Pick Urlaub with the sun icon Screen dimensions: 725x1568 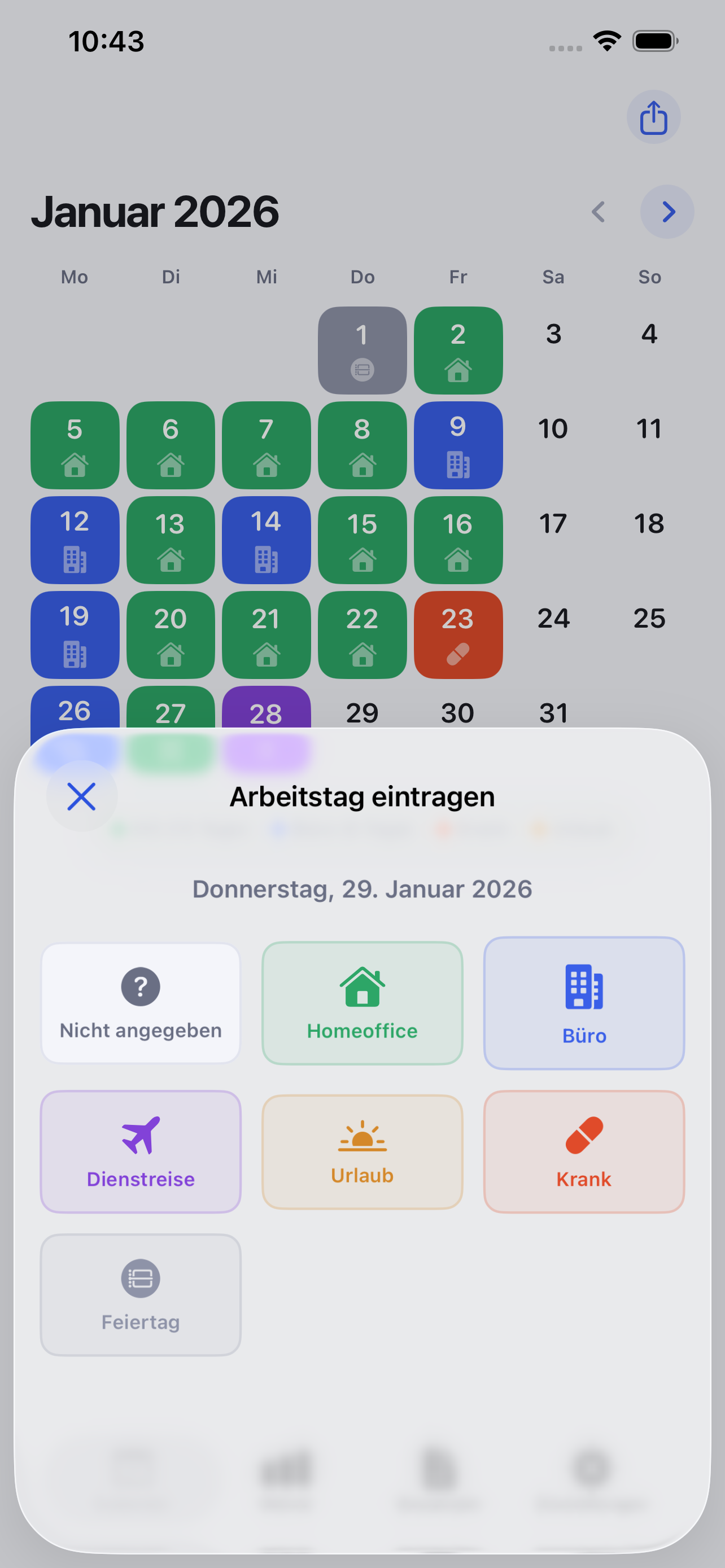click(361, 1150)
